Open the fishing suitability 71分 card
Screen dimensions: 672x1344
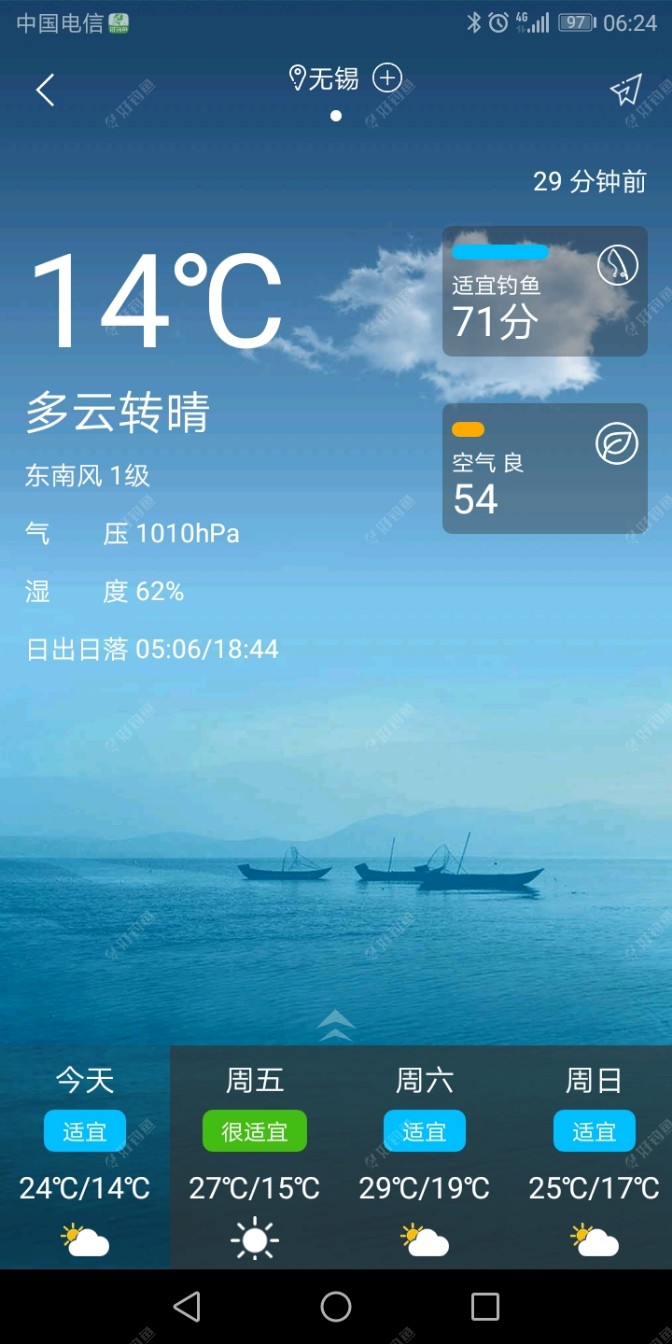(545, 291)
